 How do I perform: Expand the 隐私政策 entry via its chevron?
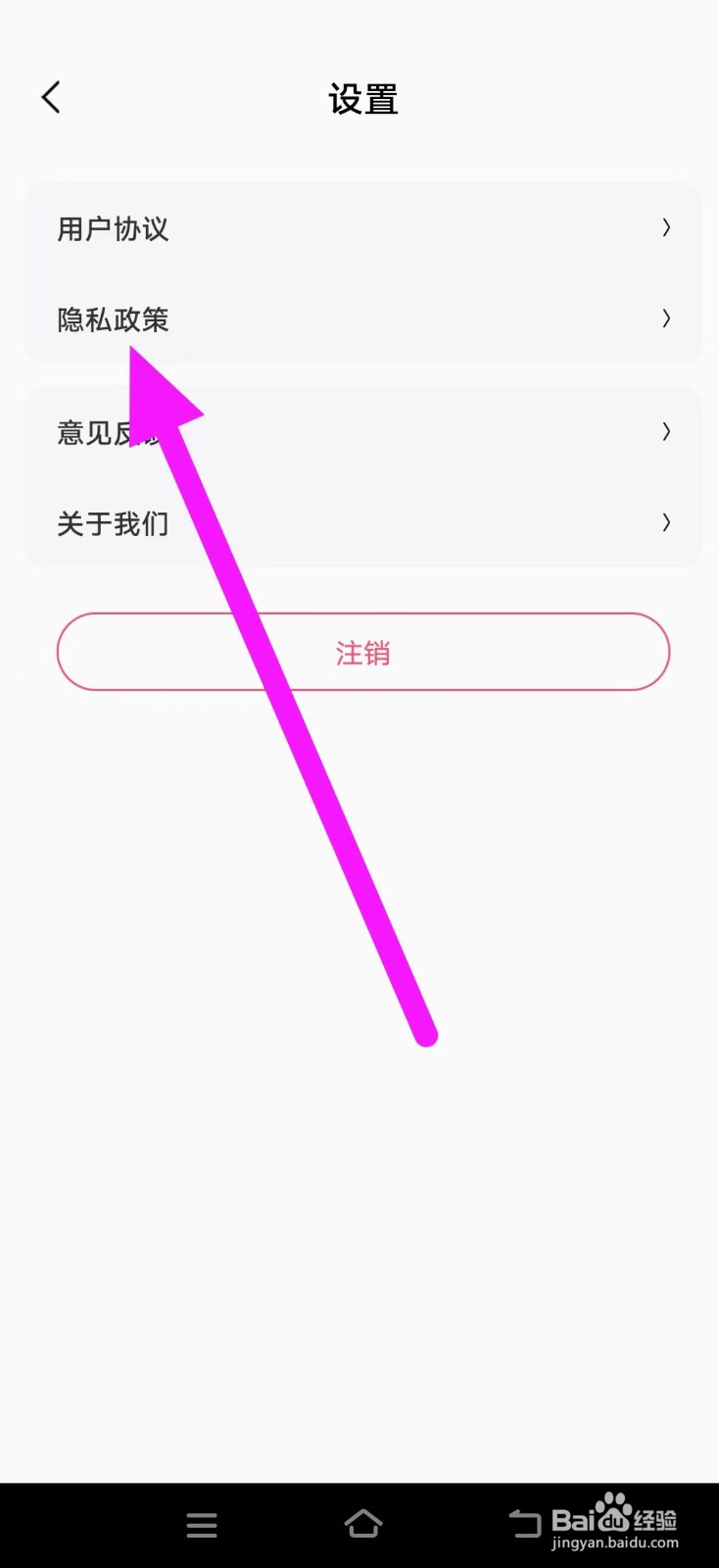pos(666,319)
